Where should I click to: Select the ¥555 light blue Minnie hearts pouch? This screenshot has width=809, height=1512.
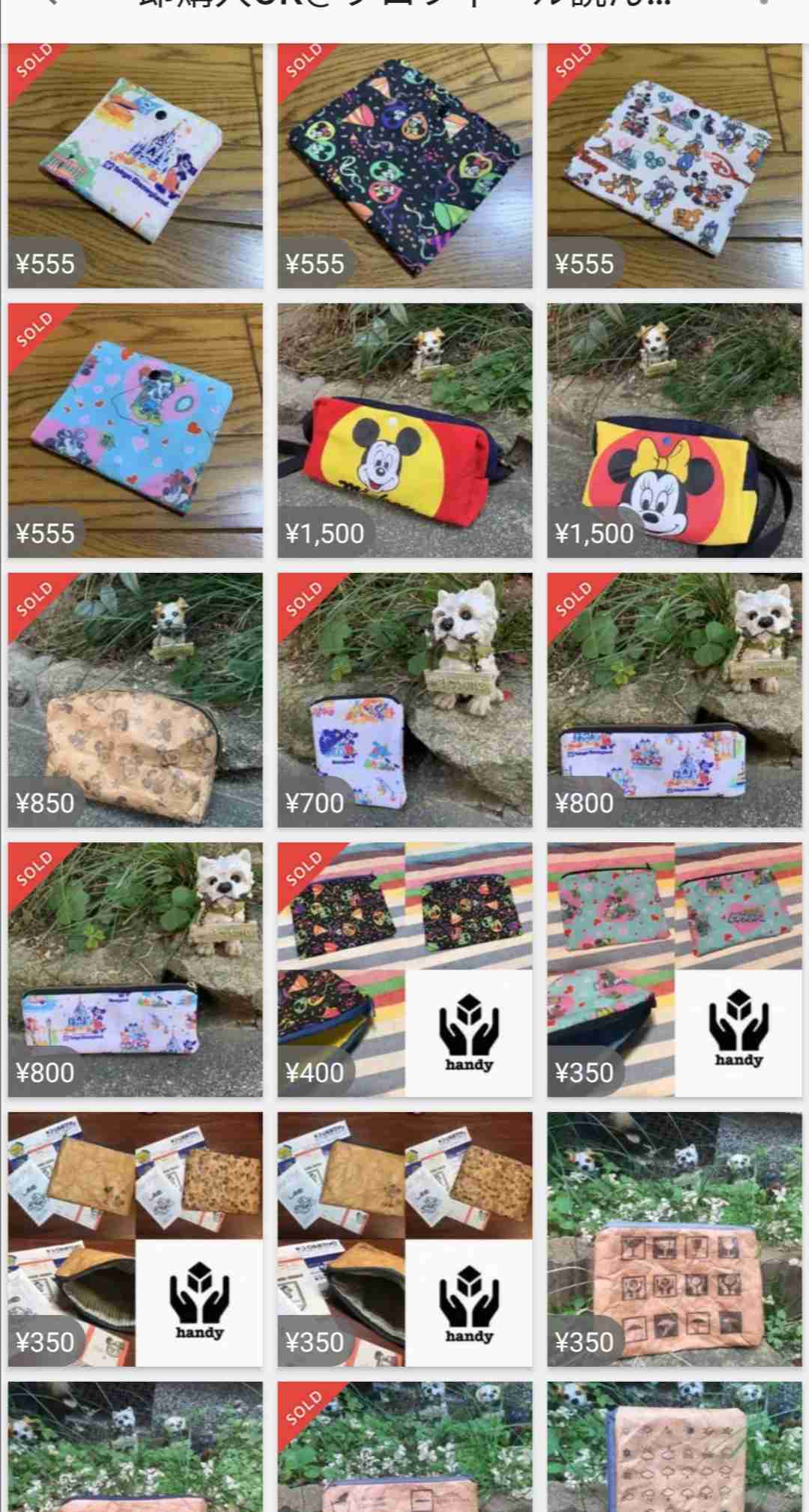click(135, 430)
